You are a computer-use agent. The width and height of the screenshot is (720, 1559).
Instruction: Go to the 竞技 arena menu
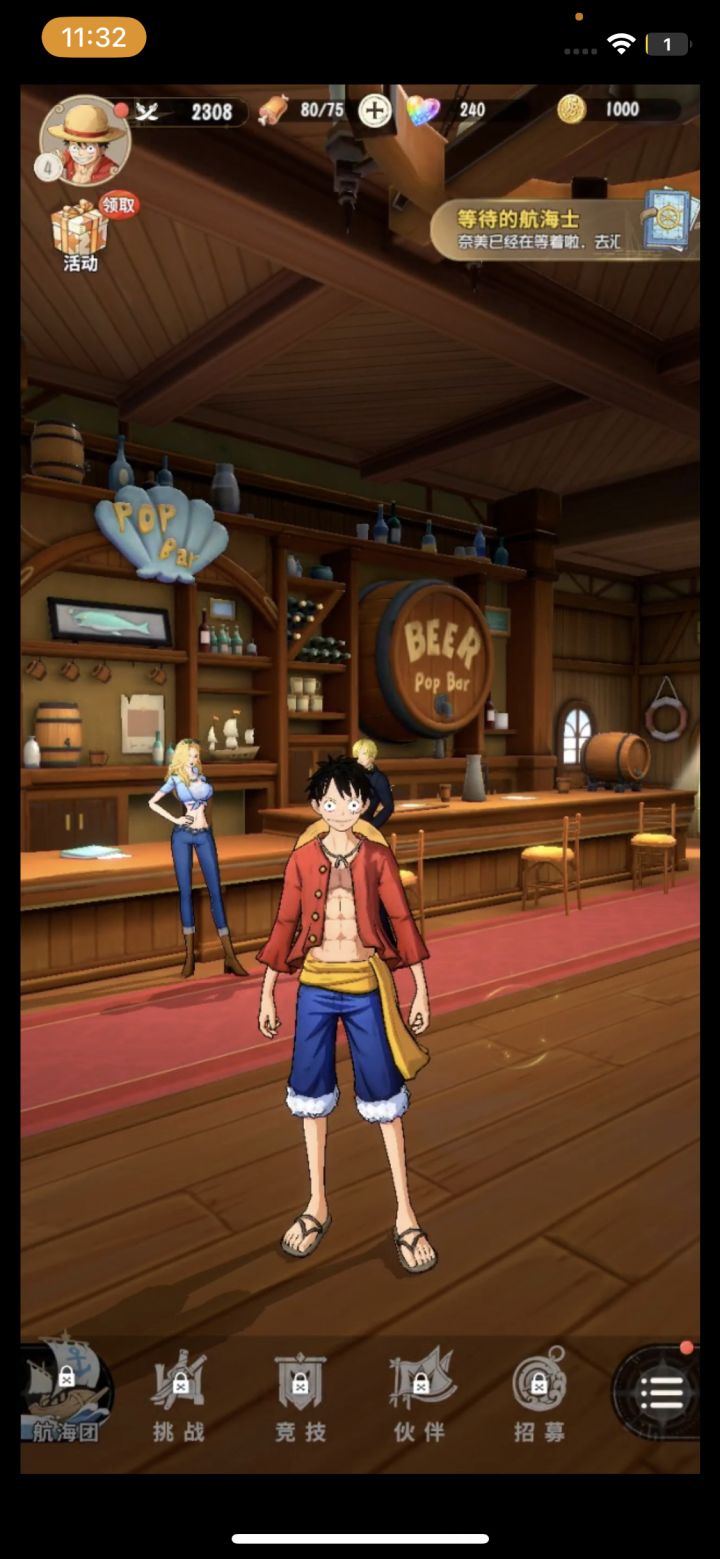coord(301,1395)
